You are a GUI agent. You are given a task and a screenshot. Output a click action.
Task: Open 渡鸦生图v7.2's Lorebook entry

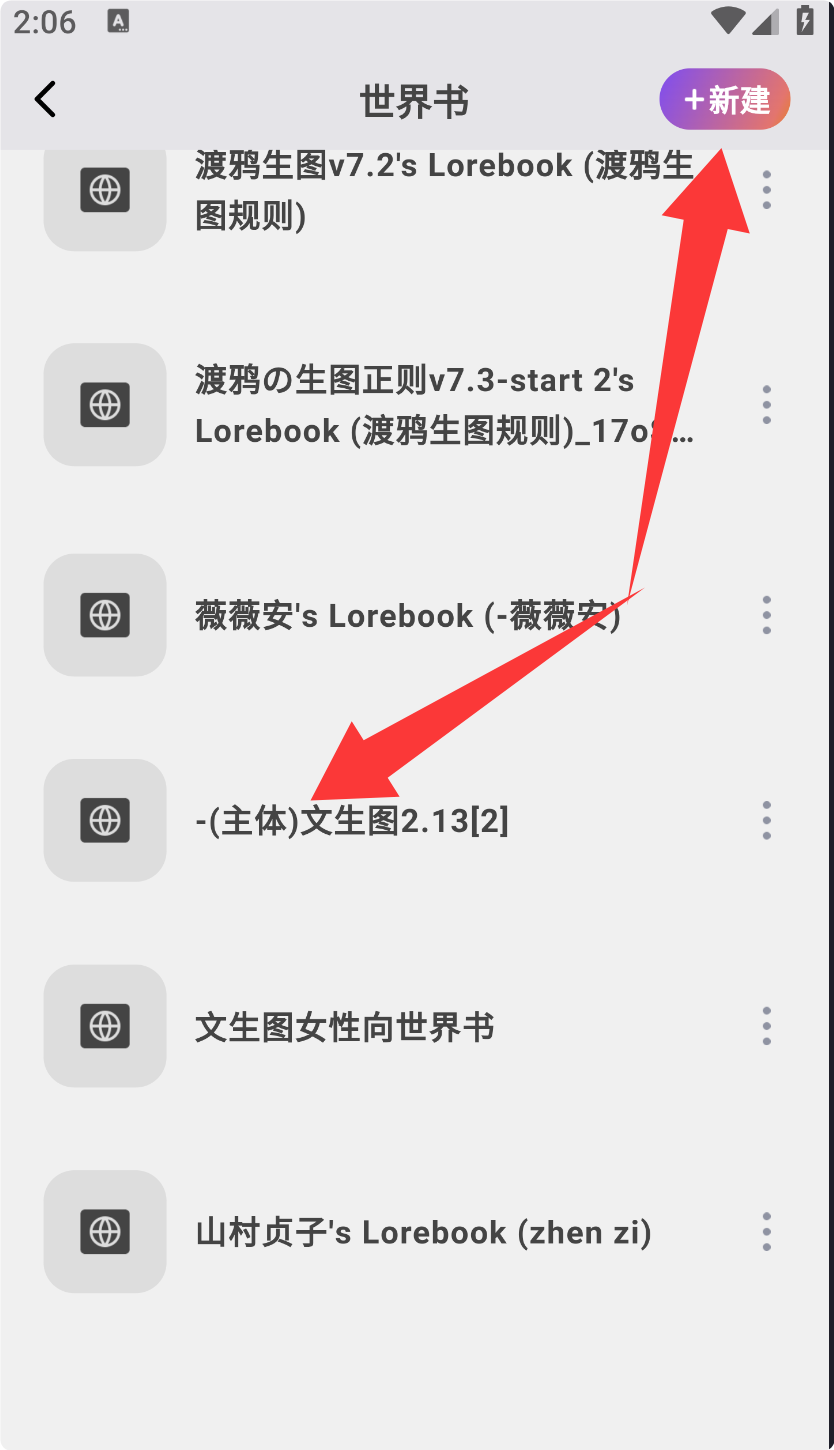tap(444, 190)
